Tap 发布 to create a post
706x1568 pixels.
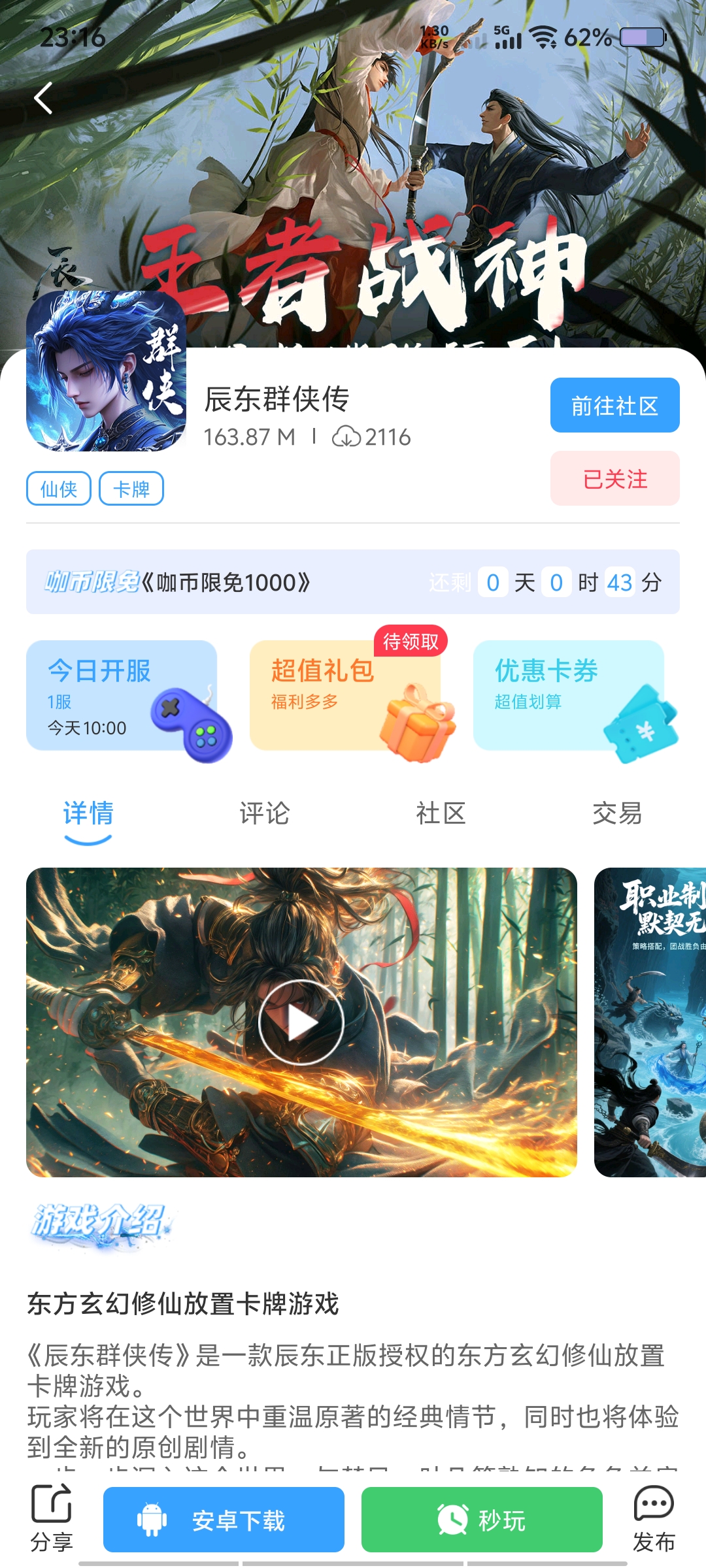pos(654,1519)
